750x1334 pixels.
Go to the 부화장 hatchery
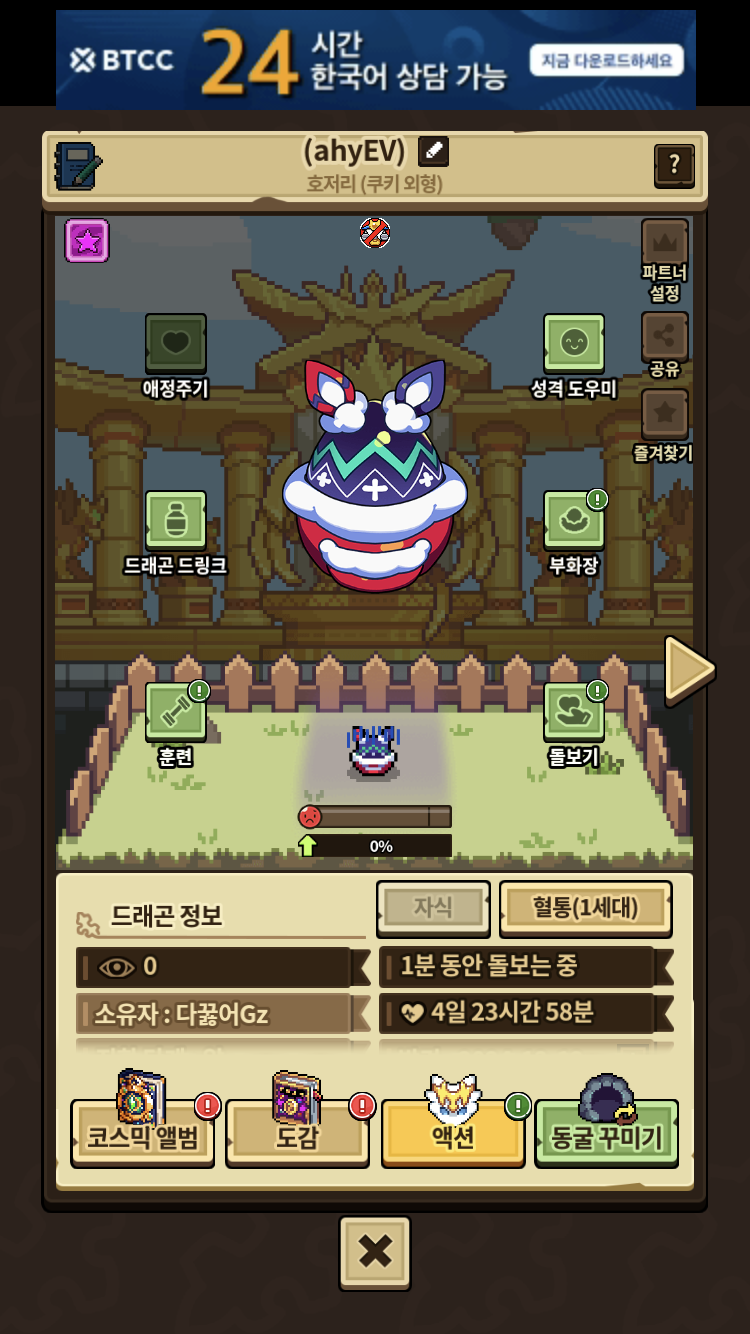pos(574,533)
